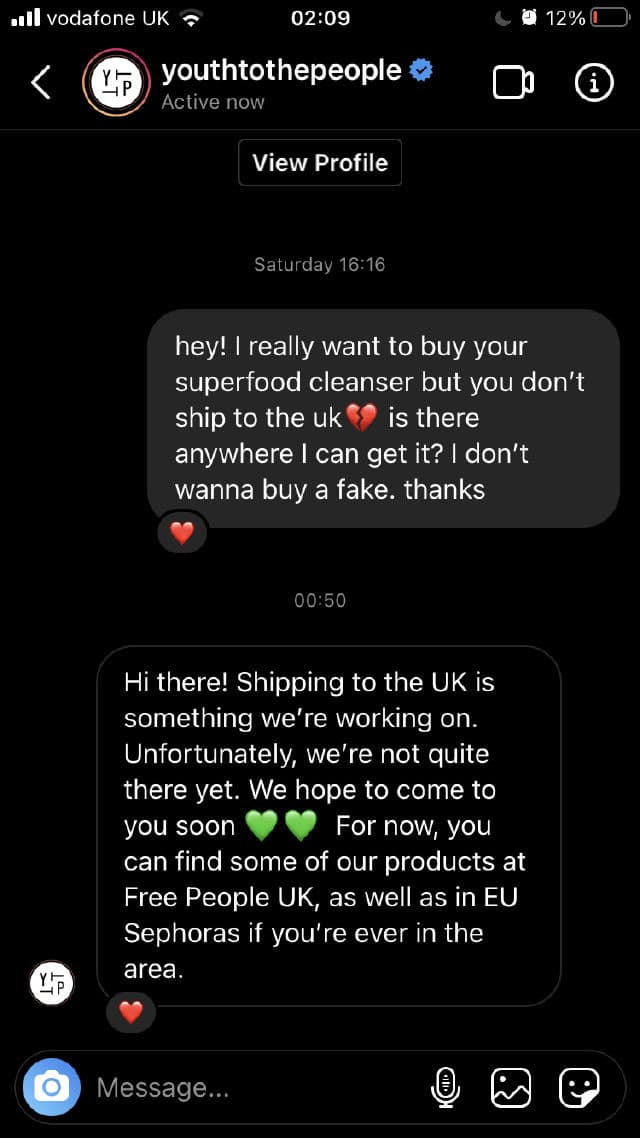Attach a photo from the gallery
Viewport: 640px width, 1138px height.
[x=511, y=1087]
